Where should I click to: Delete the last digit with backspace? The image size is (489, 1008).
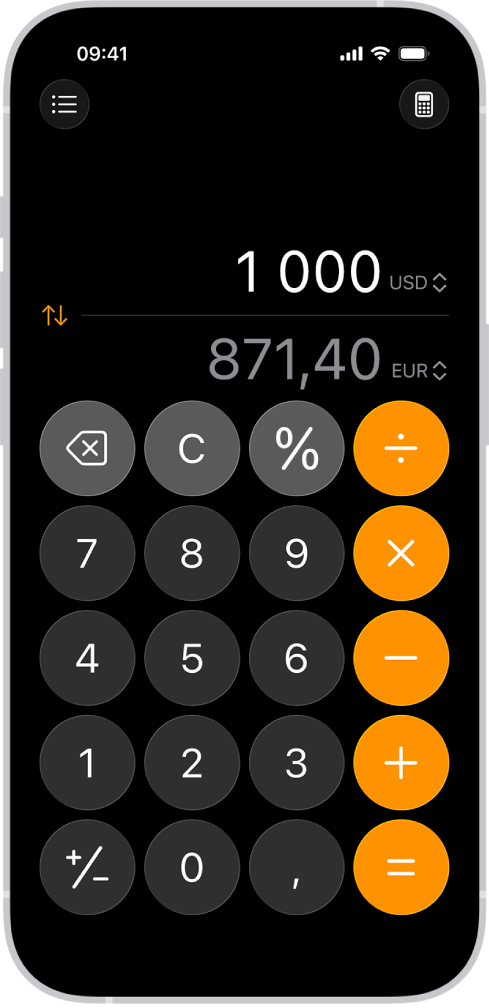[x=87, y=448]
